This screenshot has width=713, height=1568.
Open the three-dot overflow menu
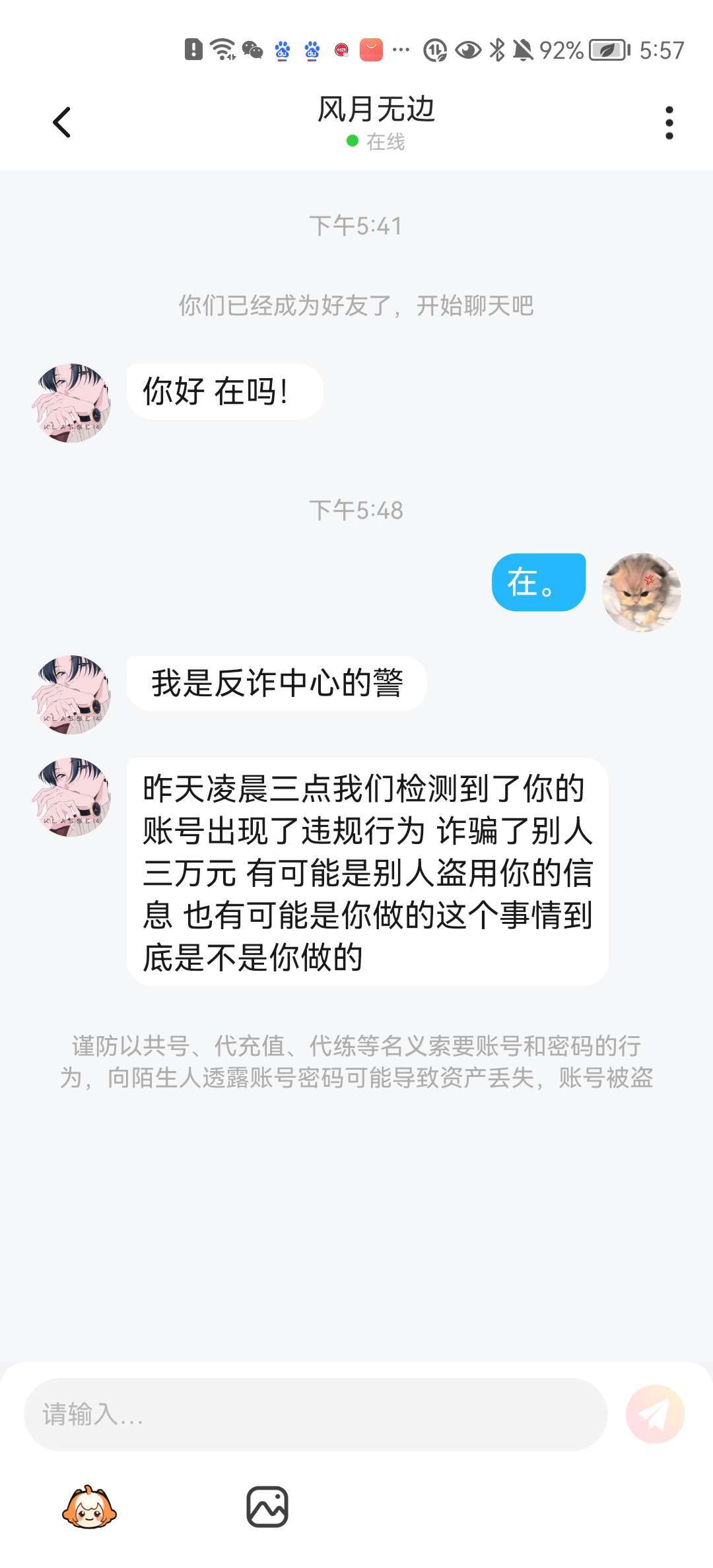pyautogui.click(x=669, y=123)
